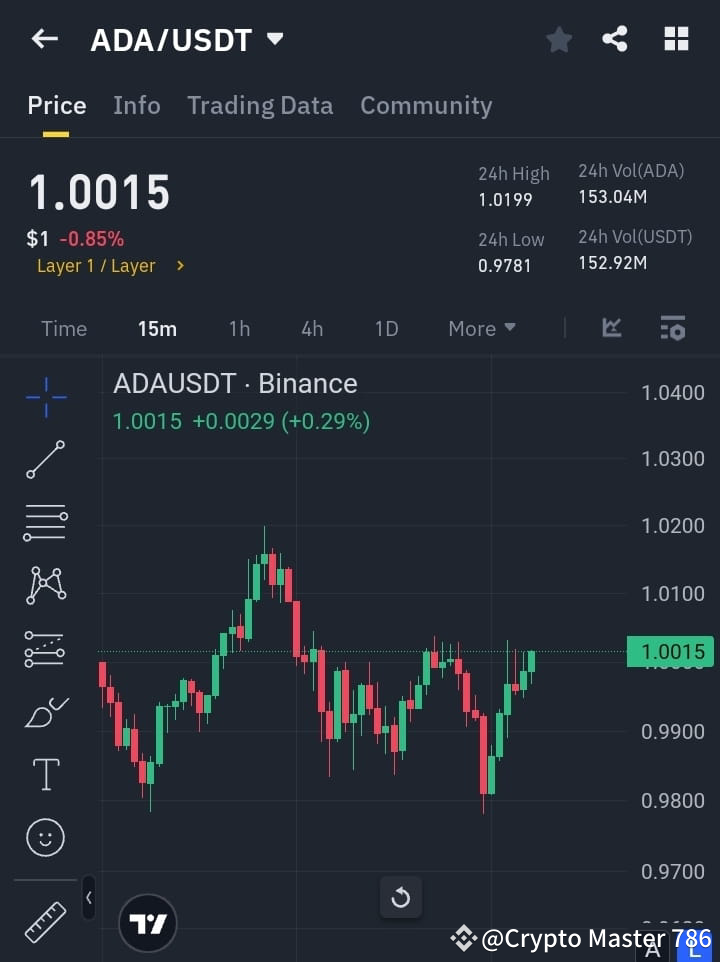Open chart display settings icon
Viewport: 720px width, 962px height.
tap(672, 328)
